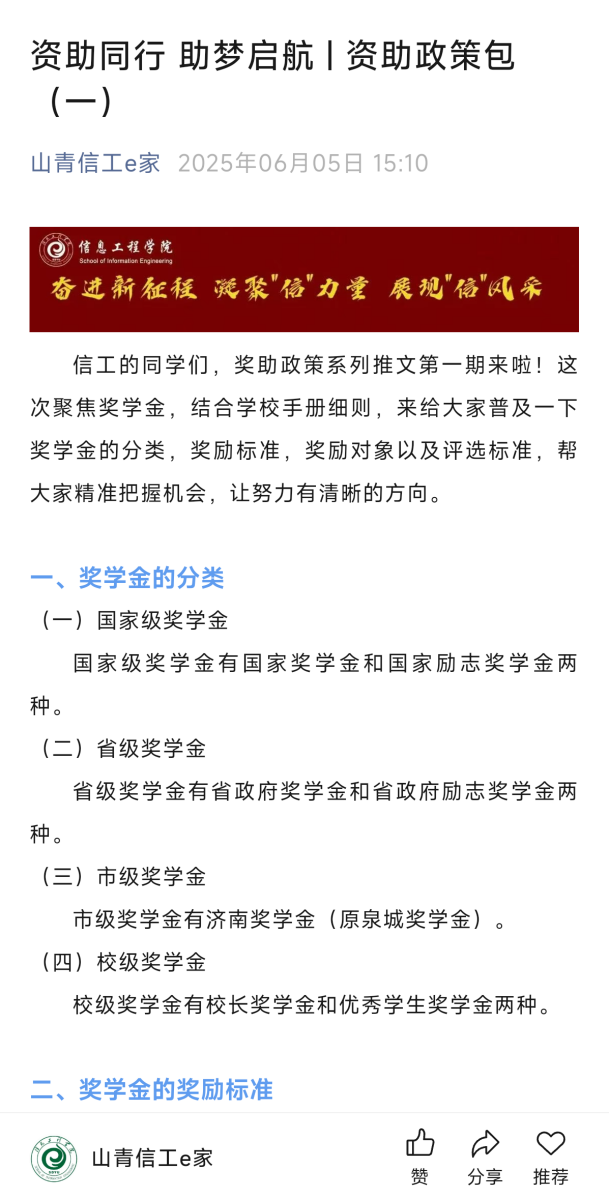Recommend the article with 推荐 heart
609x1199 pixels.
551,1157
